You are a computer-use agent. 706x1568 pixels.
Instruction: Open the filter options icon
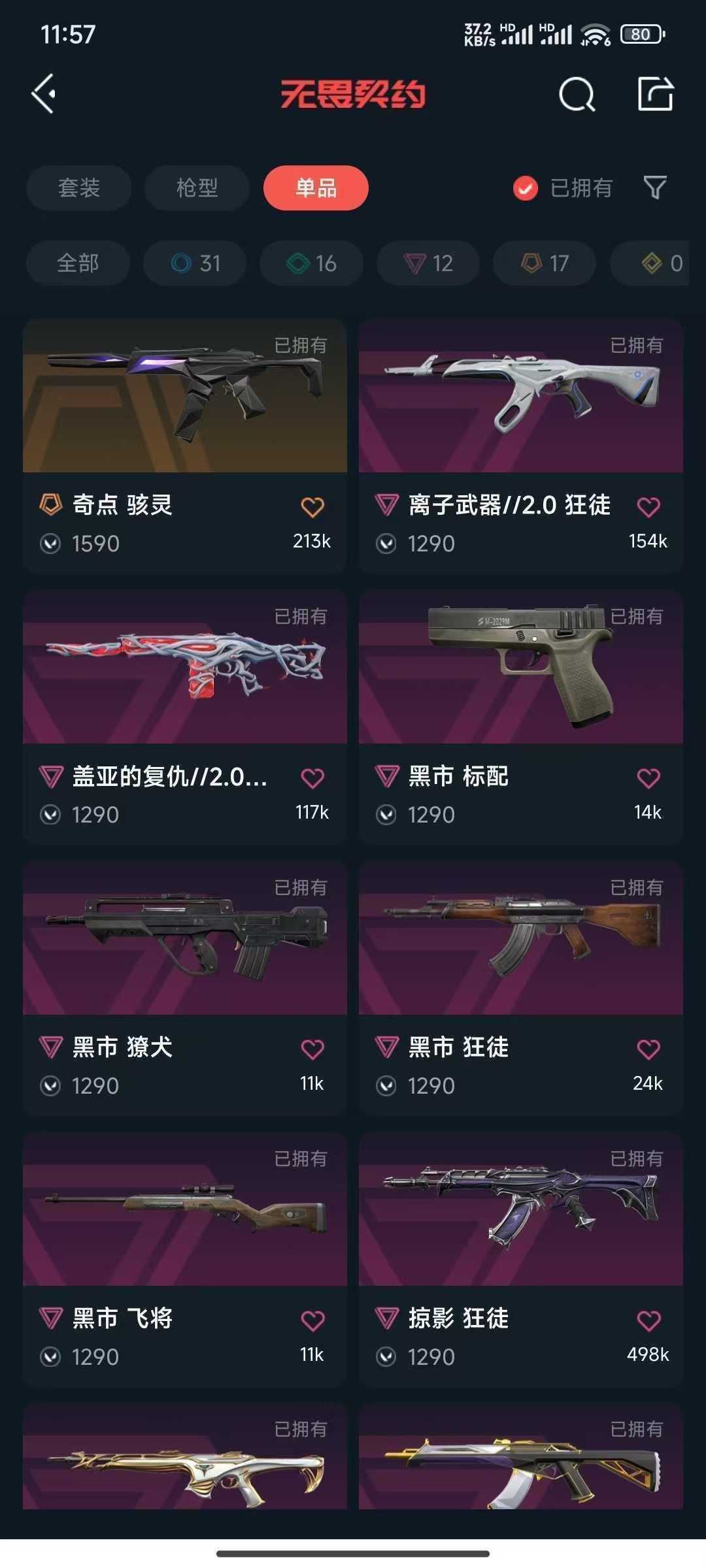(x=656, y=188)
